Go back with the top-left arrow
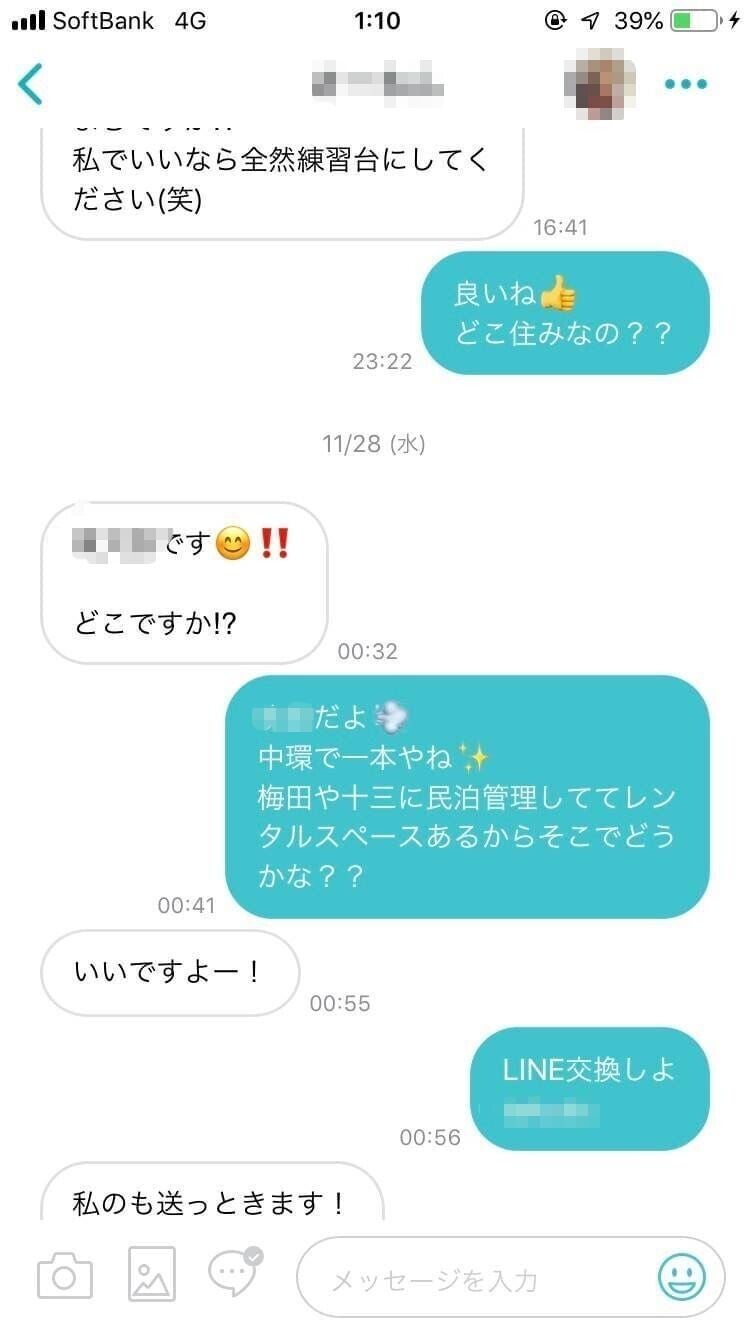 click(31, 84)
